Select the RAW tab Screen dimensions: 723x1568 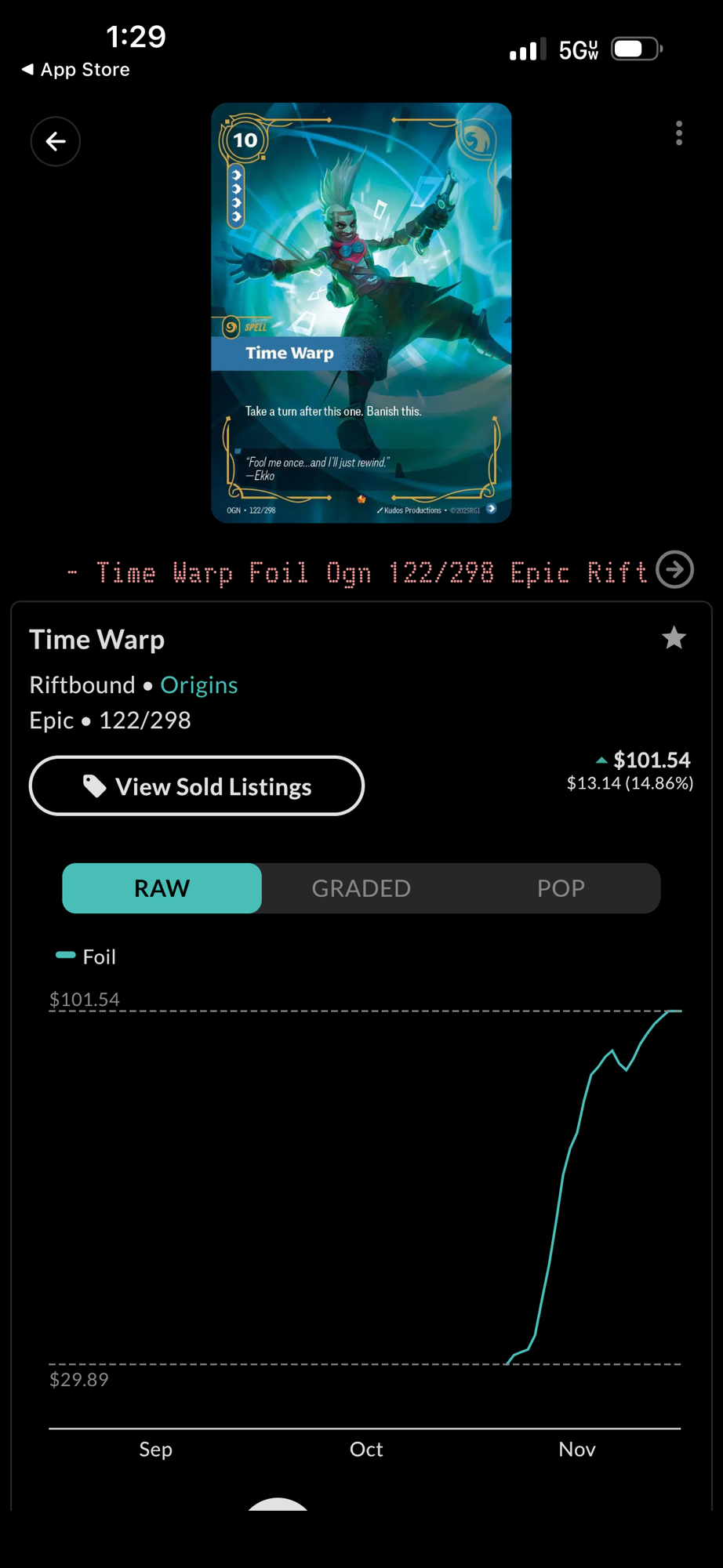162,888
